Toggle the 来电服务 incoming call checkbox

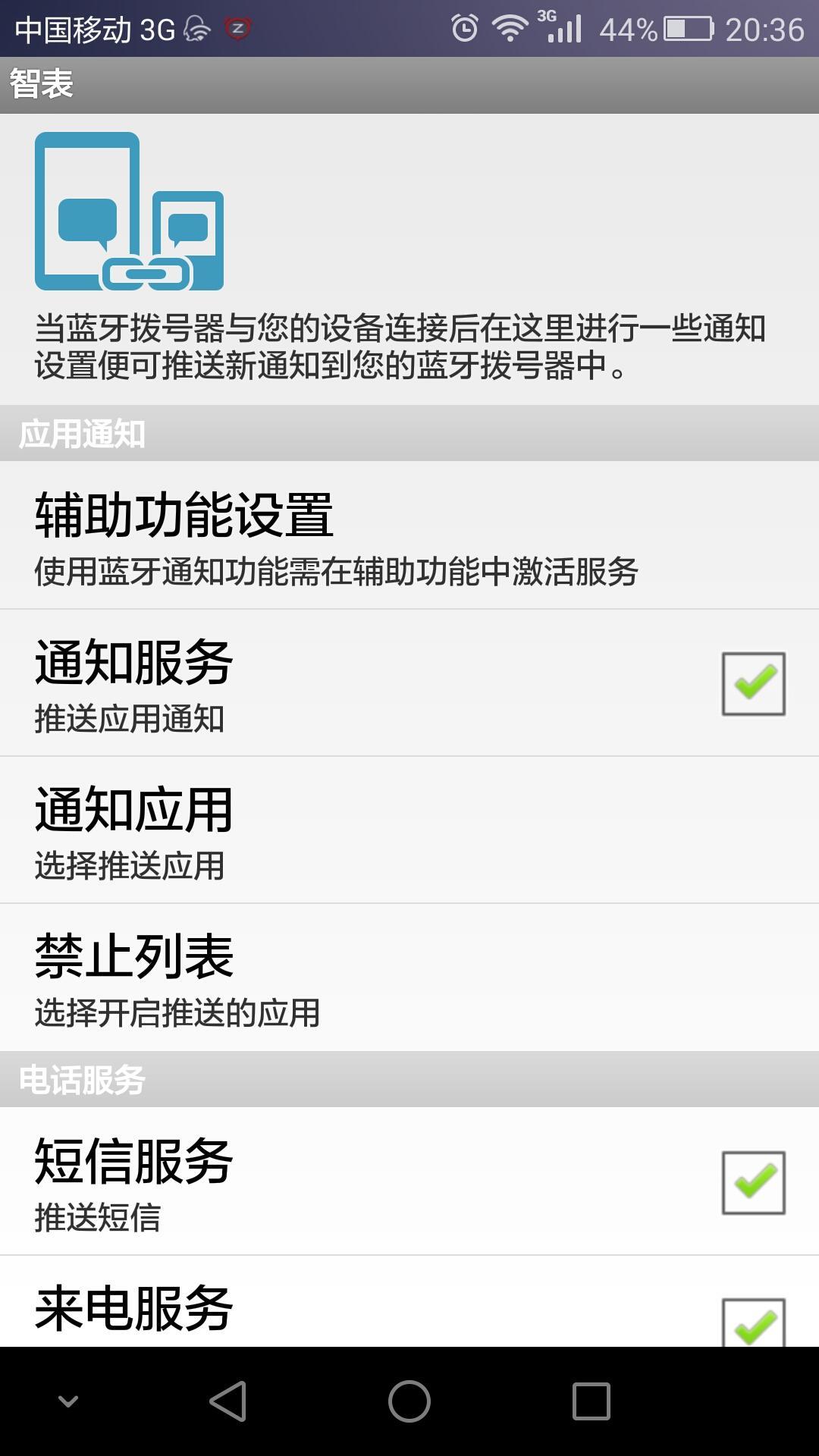pyautogui.click(x=753, y=1323)
